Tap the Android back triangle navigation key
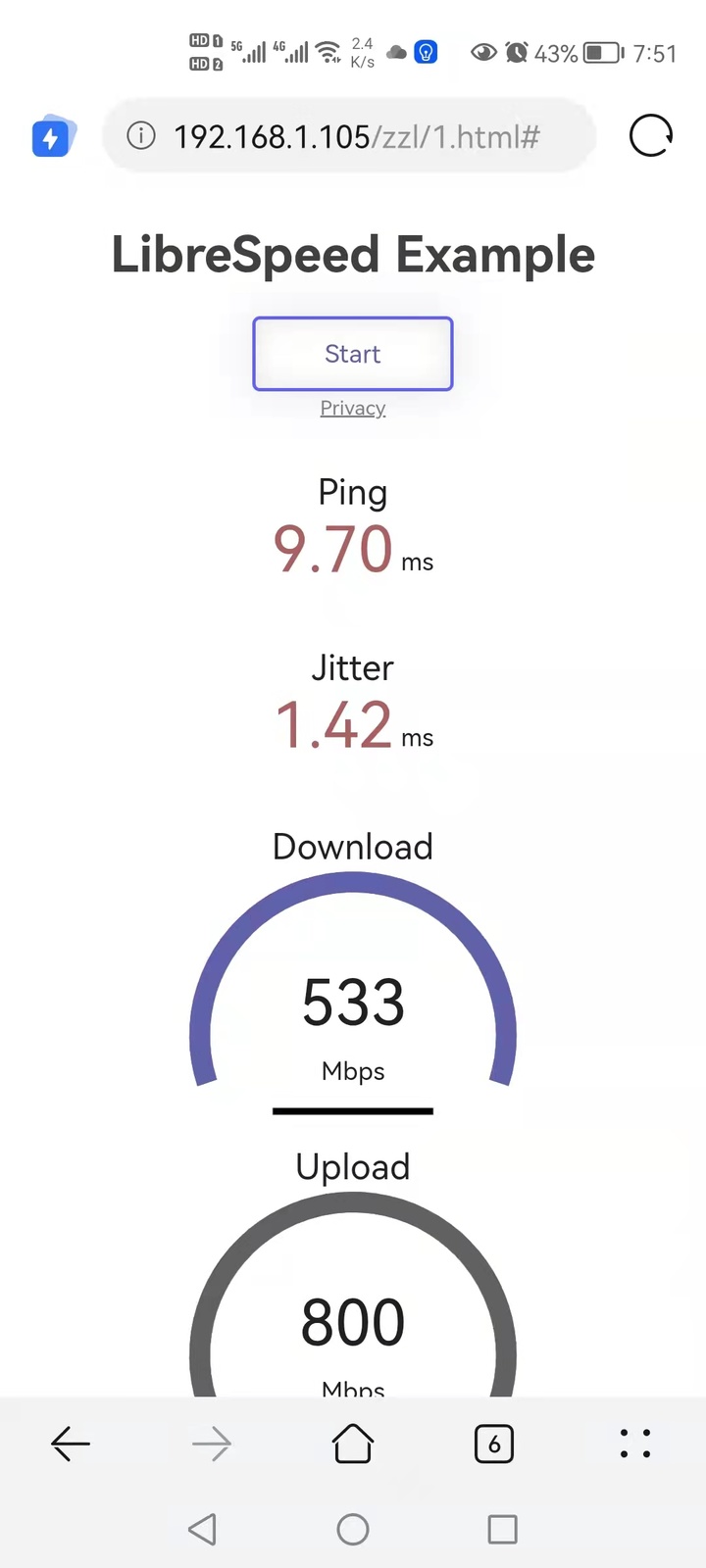 (203, 1529)
